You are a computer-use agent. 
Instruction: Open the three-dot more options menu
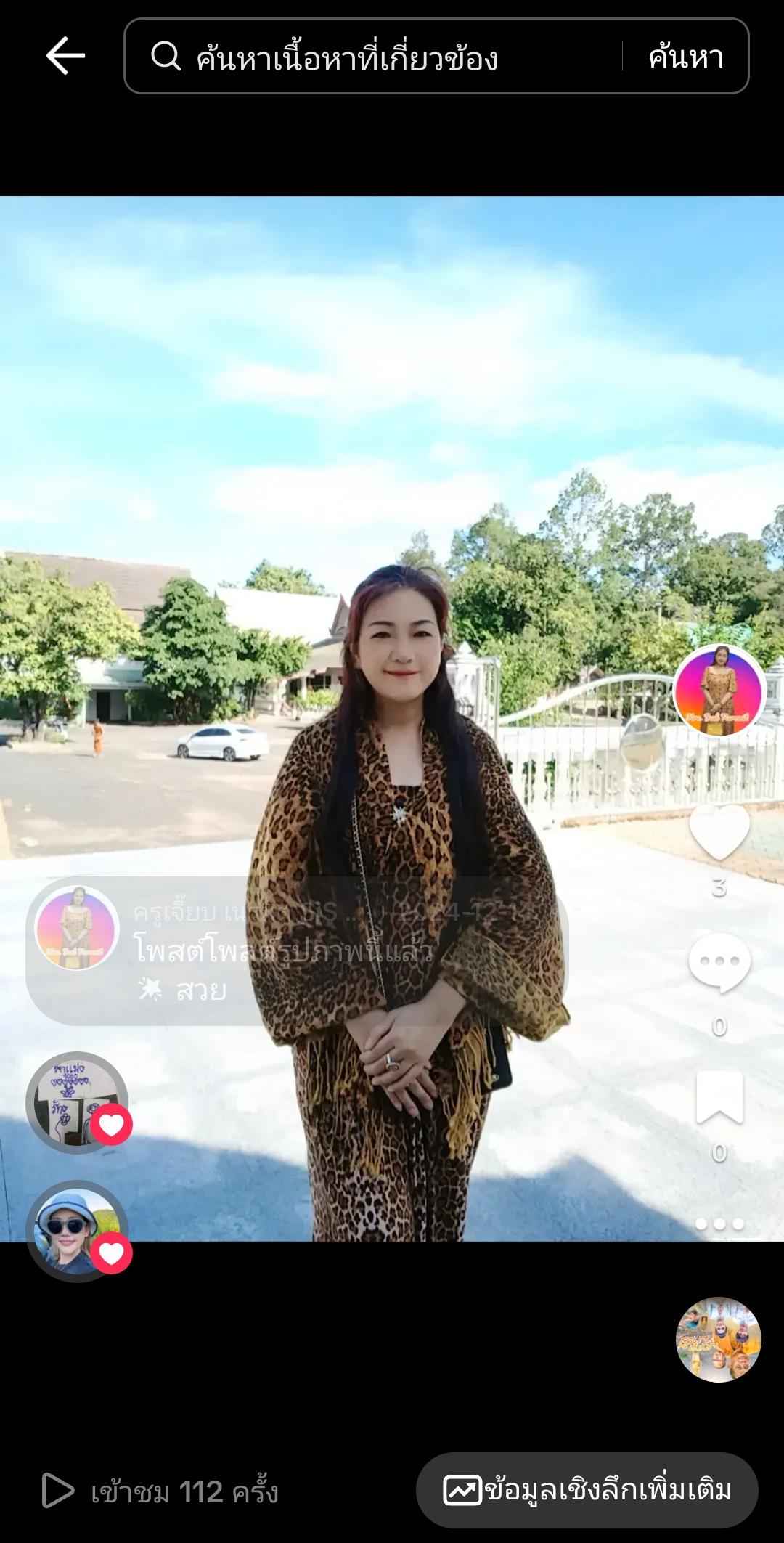point(719,1224)
